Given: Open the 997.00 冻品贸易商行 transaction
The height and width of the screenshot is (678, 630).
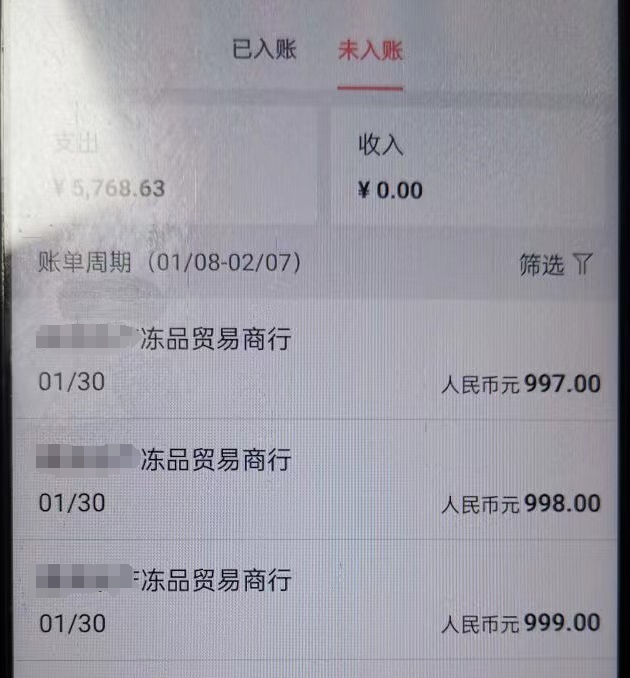Looking at the screenshot, I should click(x=318, y=361).
